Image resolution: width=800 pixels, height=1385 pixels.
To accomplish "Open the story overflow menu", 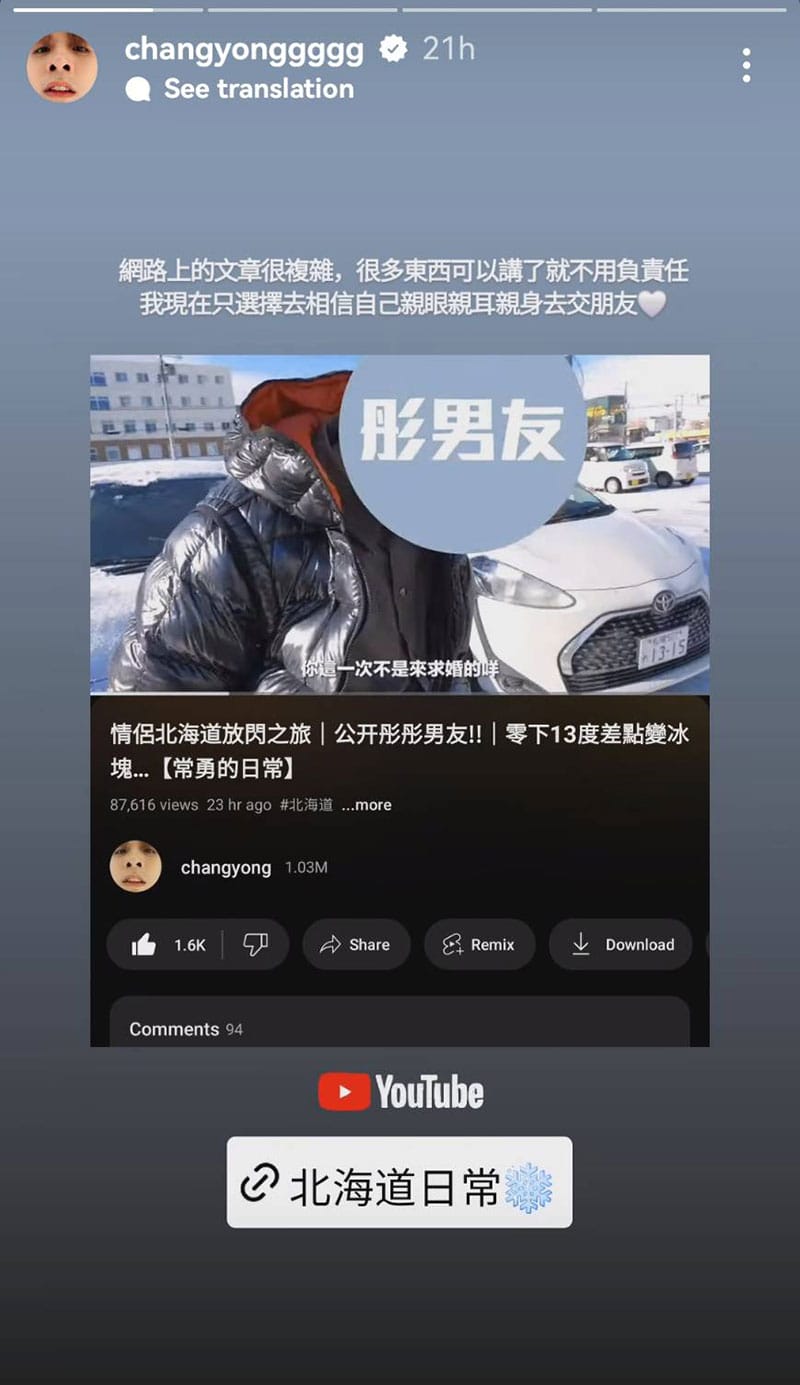I will (x=746, y=66).
